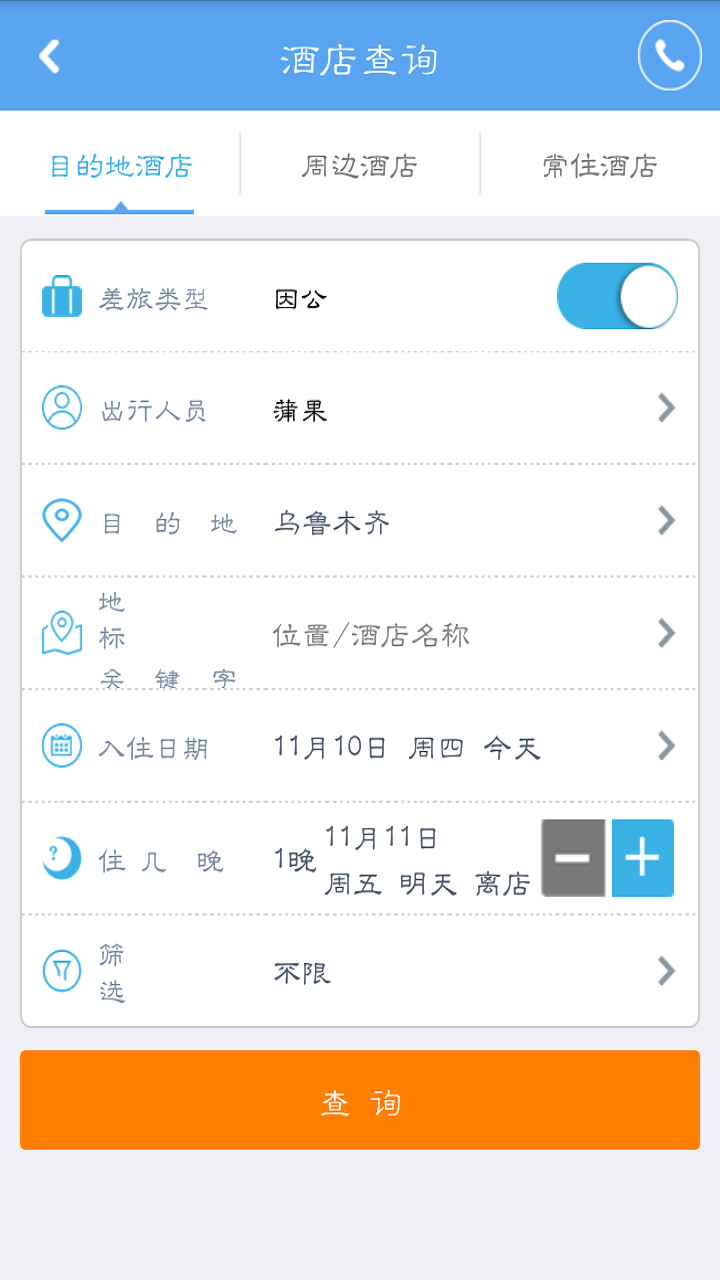The height and width of the screenshot is (1280, 720).
Task: Decrease the number of nights
Action: (x=573, y=858)
